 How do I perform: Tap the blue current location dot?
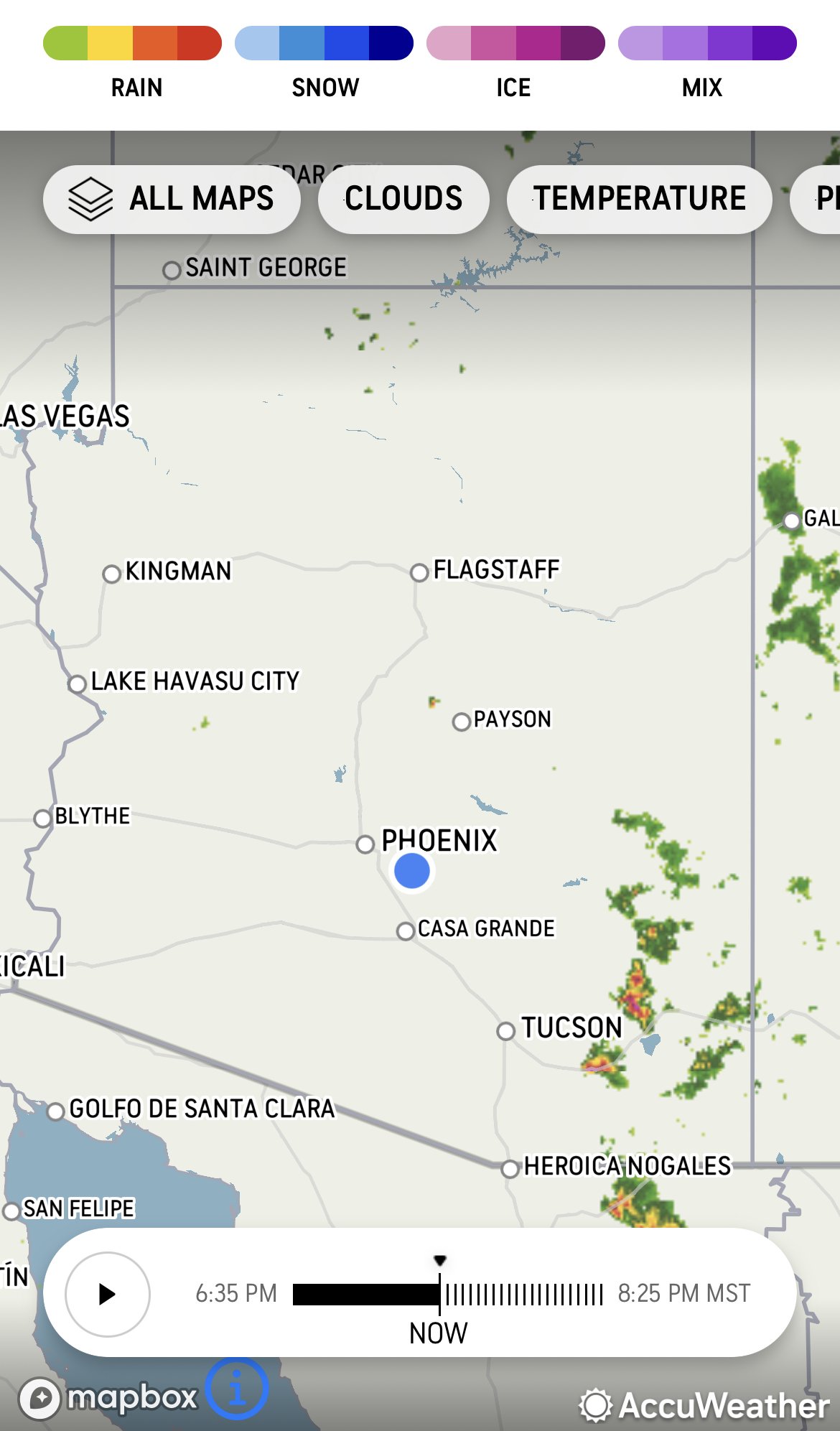412,870
